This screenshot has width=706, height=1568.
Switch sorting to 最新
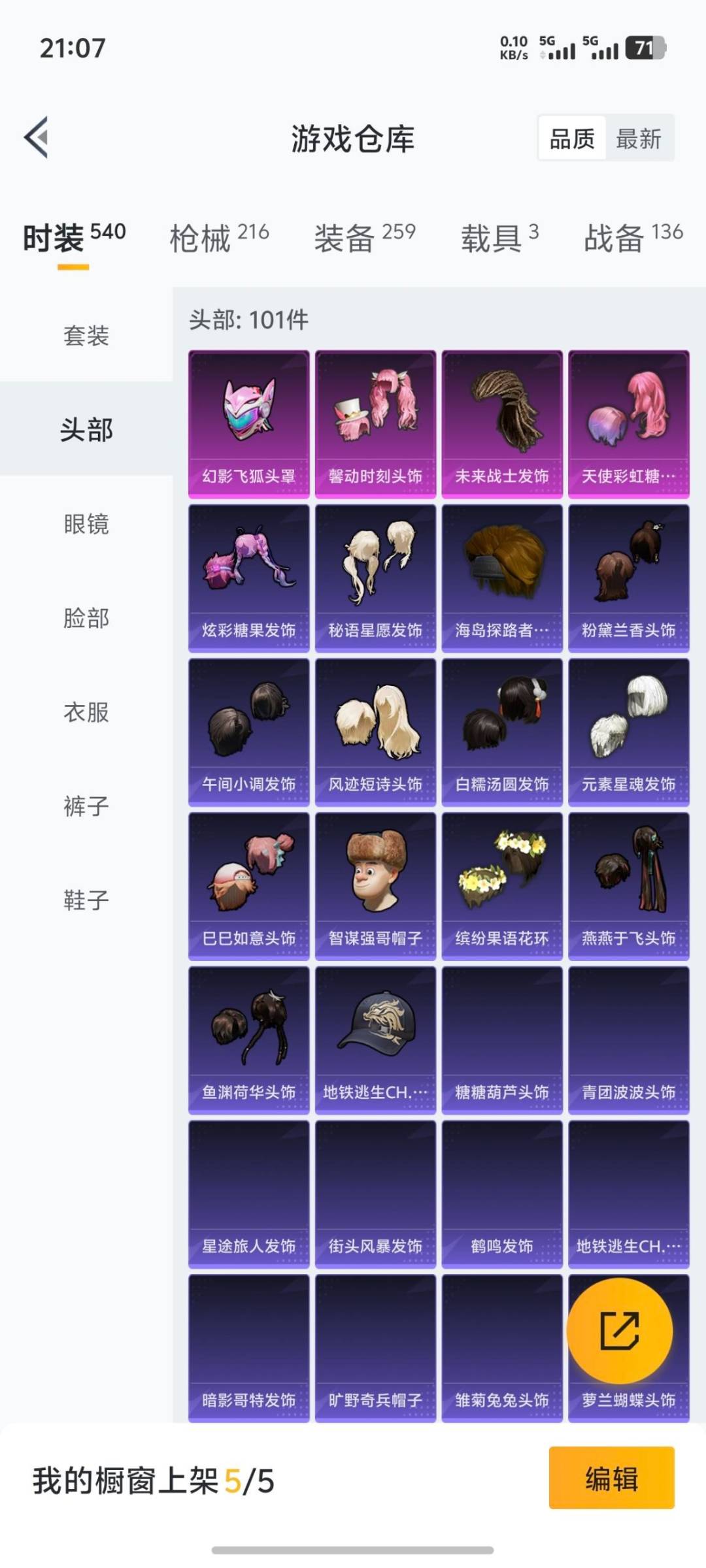click(639, 139)
